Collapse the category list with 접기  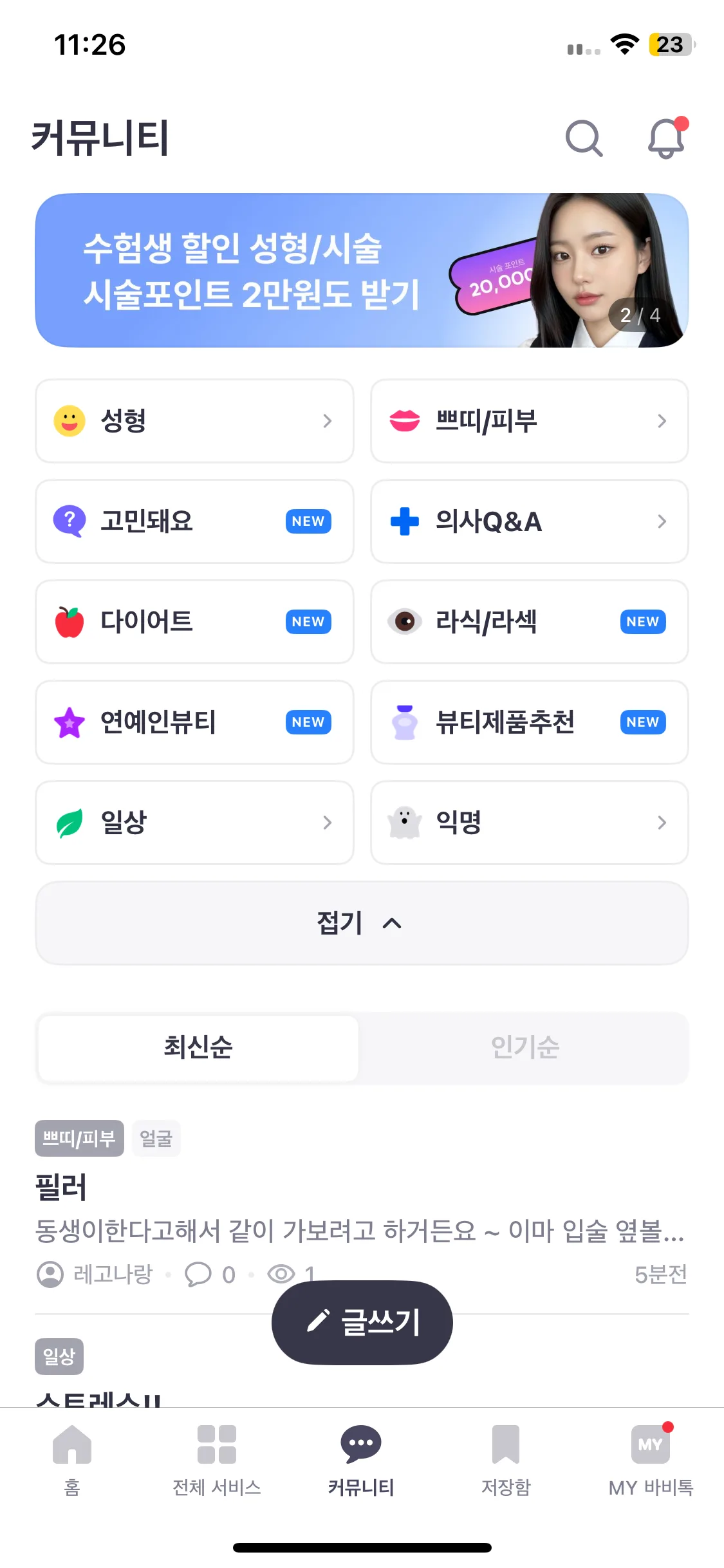coord(362,923)
